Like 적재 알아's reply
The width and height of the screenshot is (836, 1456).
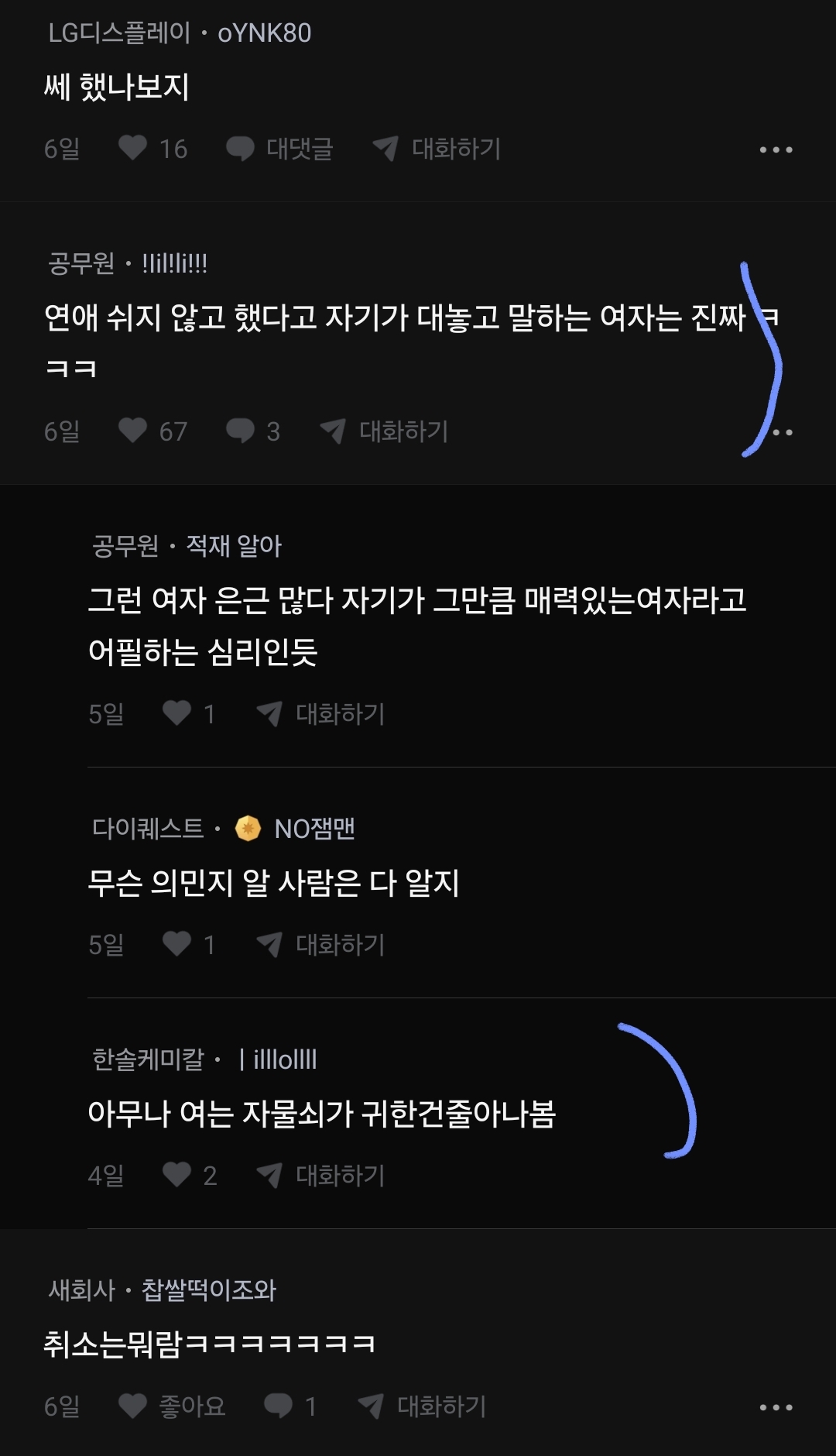coord(177,713)
